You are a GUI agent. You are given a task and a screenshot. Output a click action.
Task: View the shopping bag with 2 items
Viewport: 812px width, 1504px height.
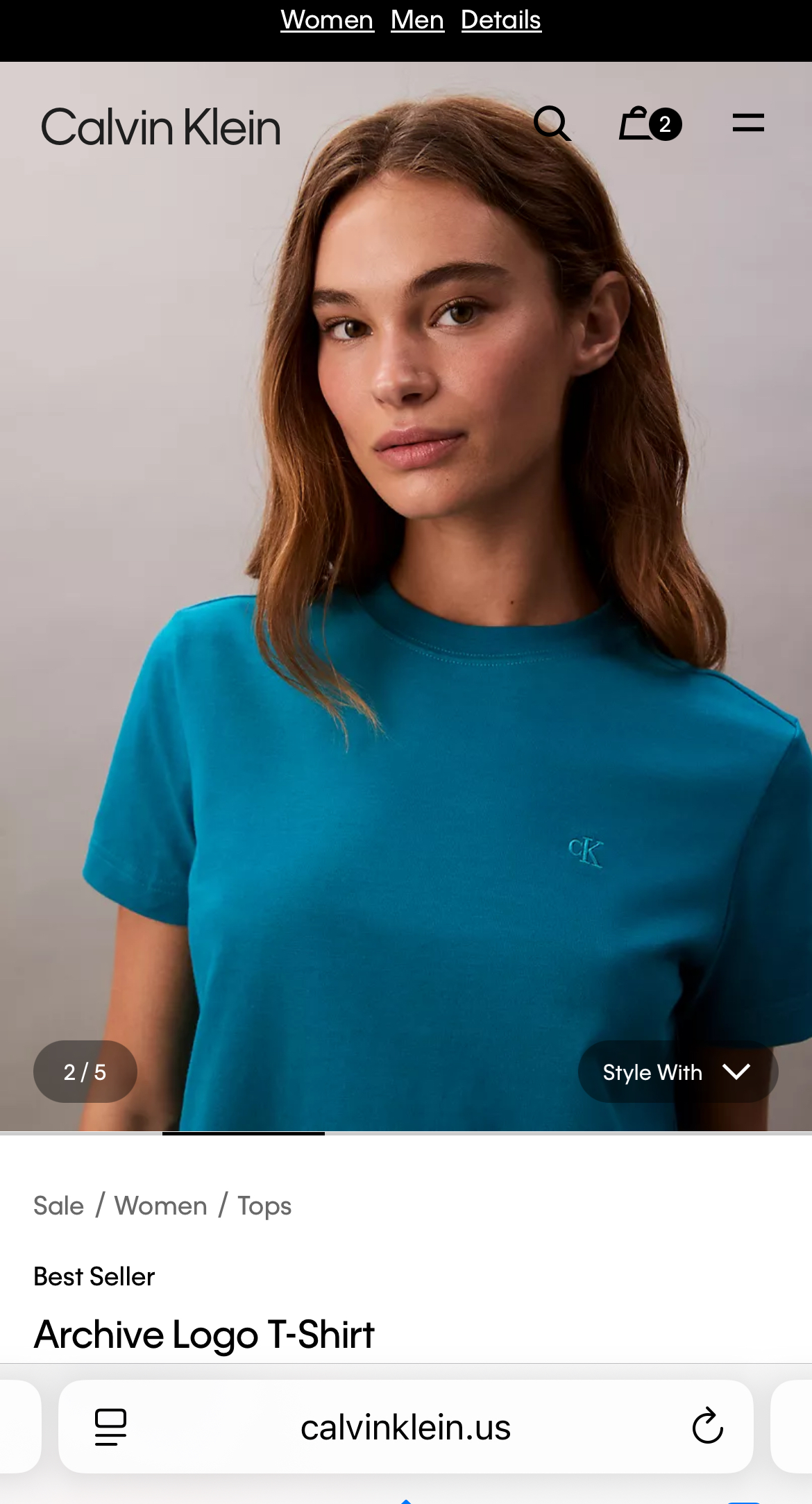point(650,124)
